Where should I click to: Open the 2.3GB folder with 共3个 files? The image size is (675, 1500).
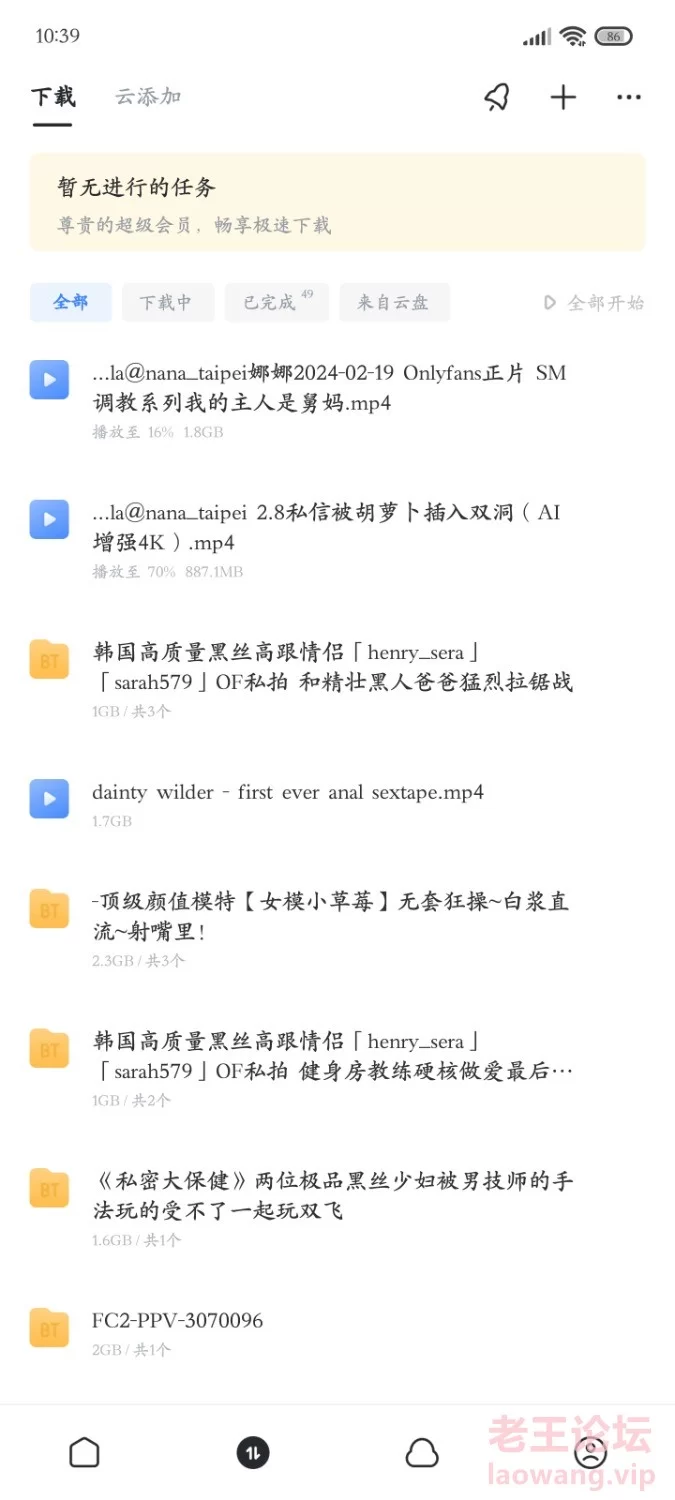click(337, 929)
